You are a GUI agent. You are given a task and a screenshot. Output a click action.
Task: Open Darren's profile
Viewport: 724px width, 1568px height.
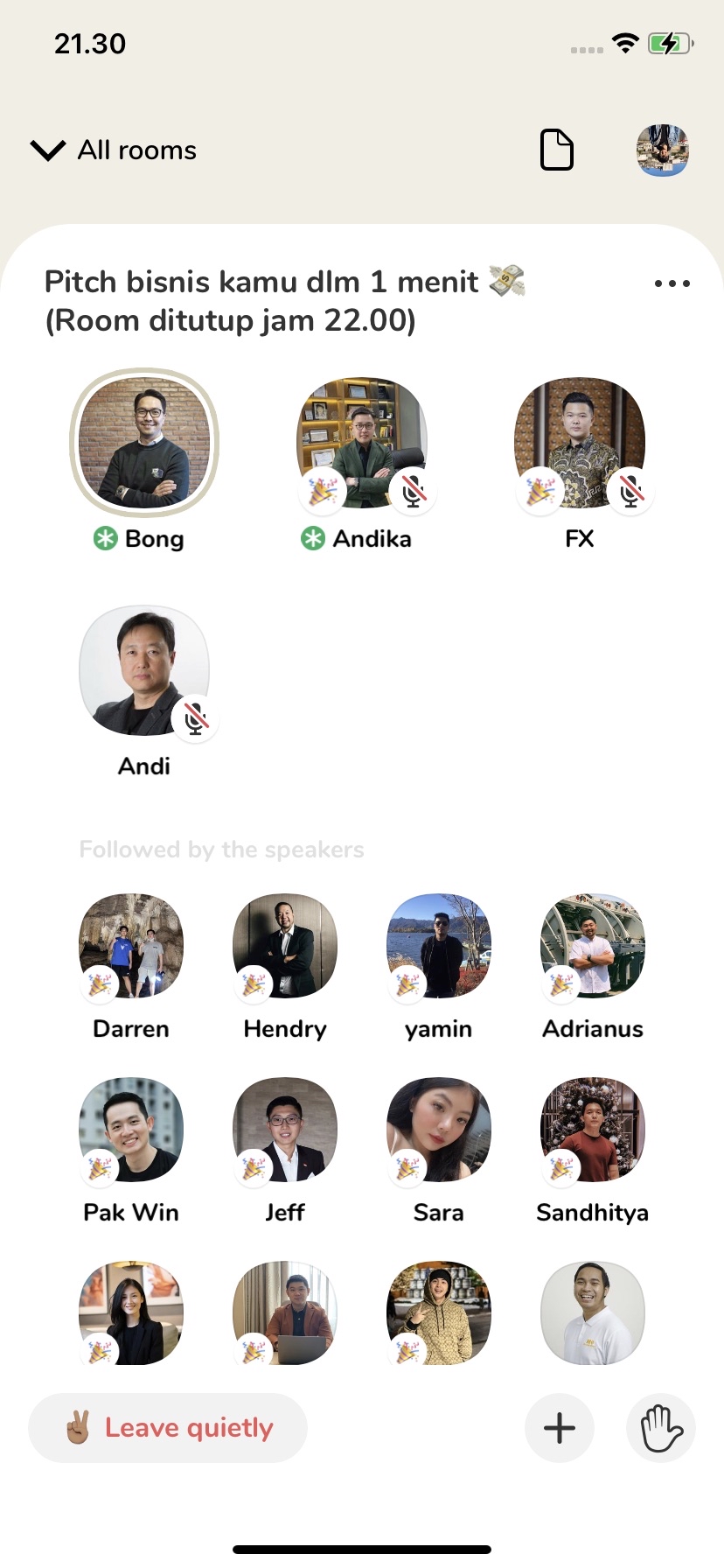pos(131,946)
